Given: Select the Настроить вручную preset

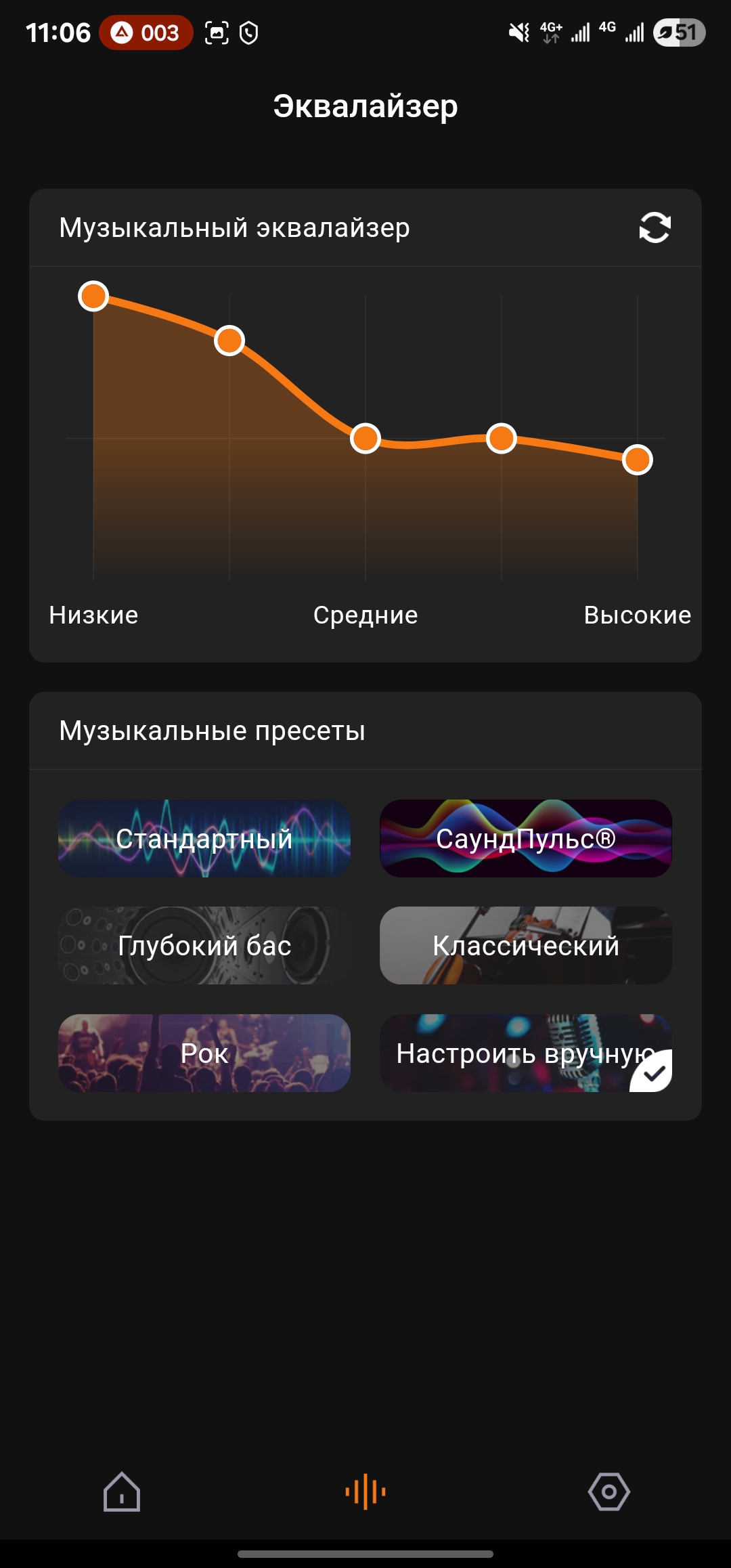Looking at the screenshot, I should 526,1053.
